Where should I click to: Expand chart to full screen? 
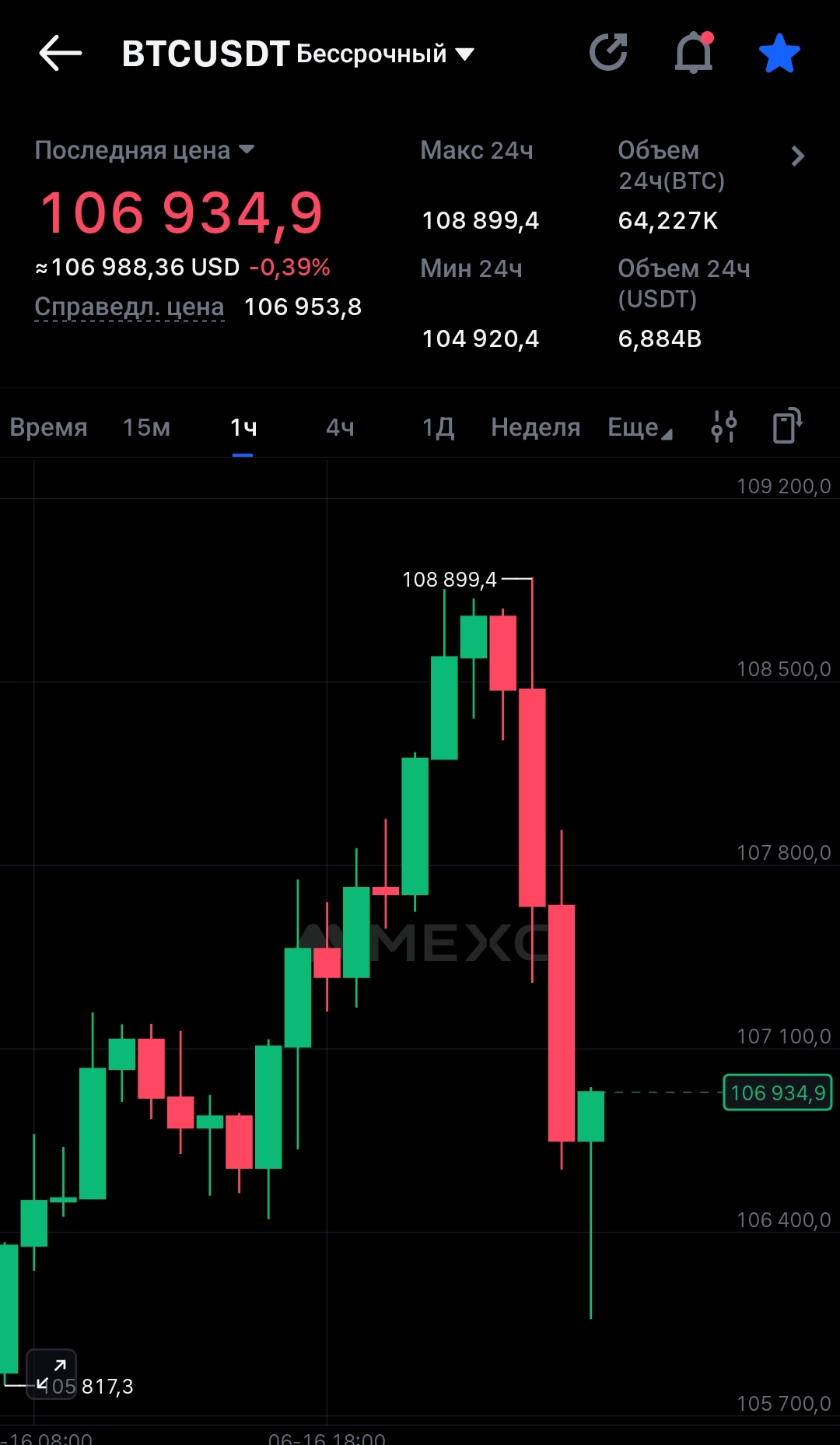[51, 1374]
